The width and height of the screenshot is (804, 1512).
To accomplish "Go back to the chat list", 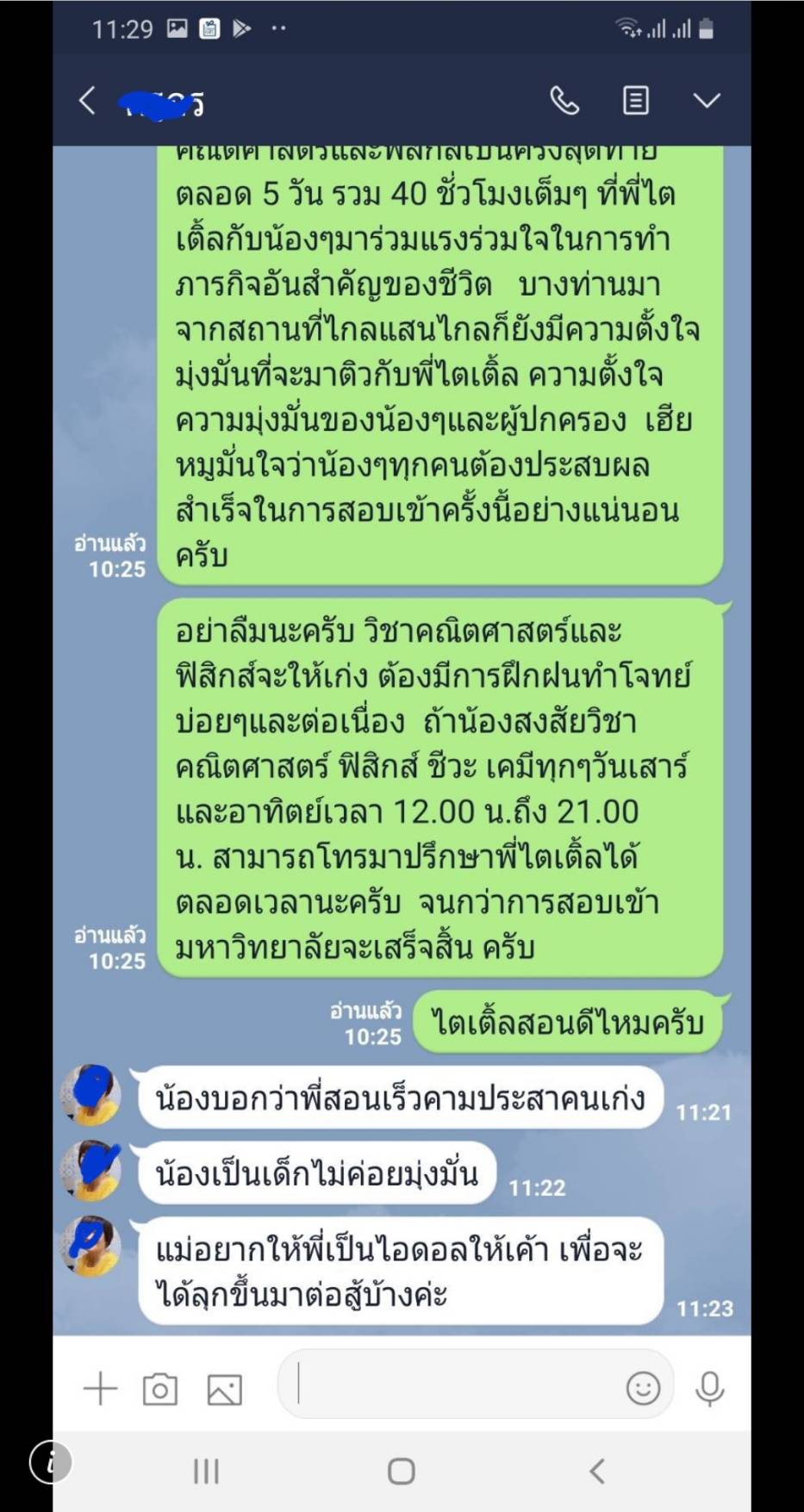I will point(87,101).
